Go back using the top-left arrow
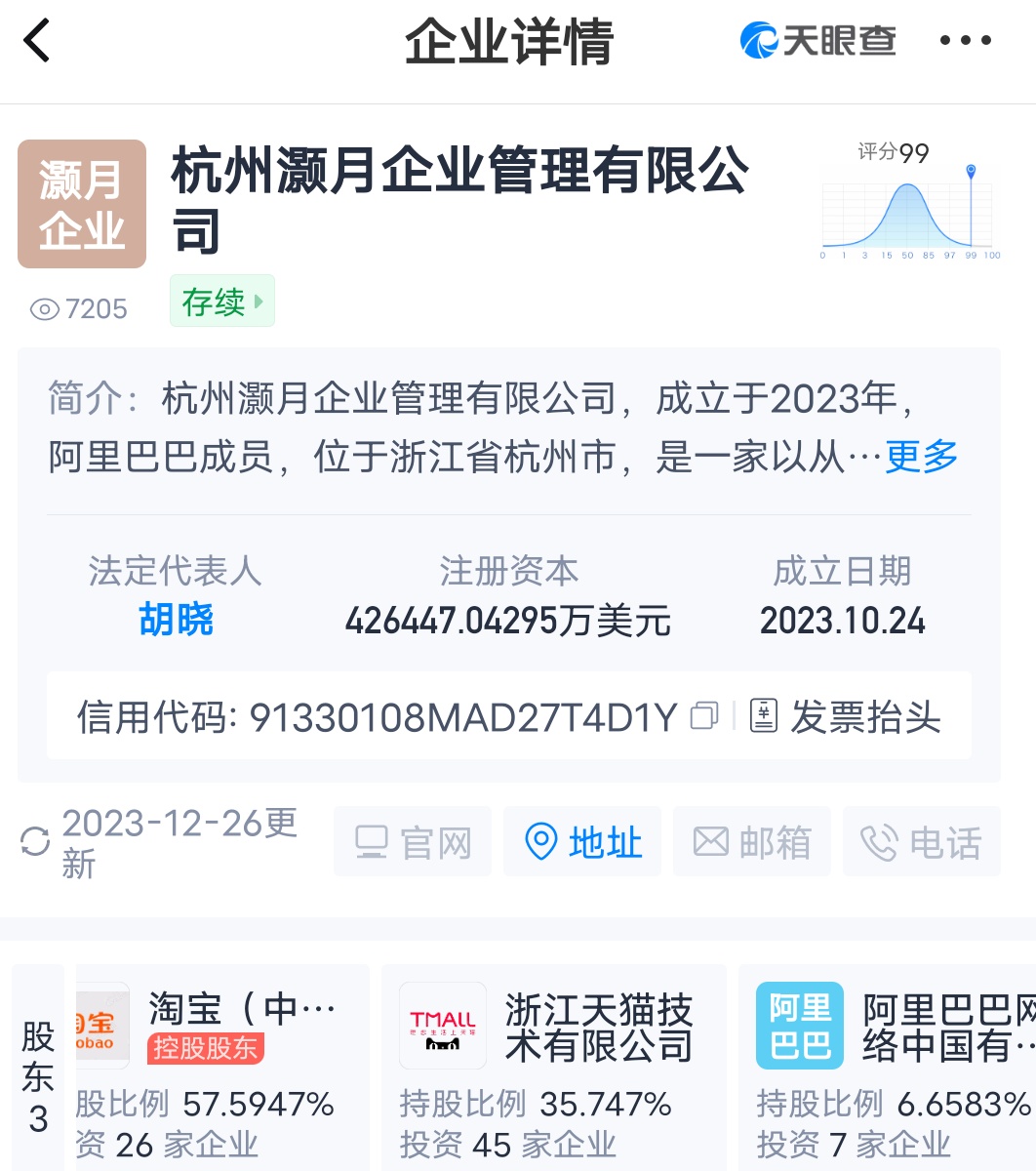The width and height of the screenshot is (1036, 1171). click(37, 42)
